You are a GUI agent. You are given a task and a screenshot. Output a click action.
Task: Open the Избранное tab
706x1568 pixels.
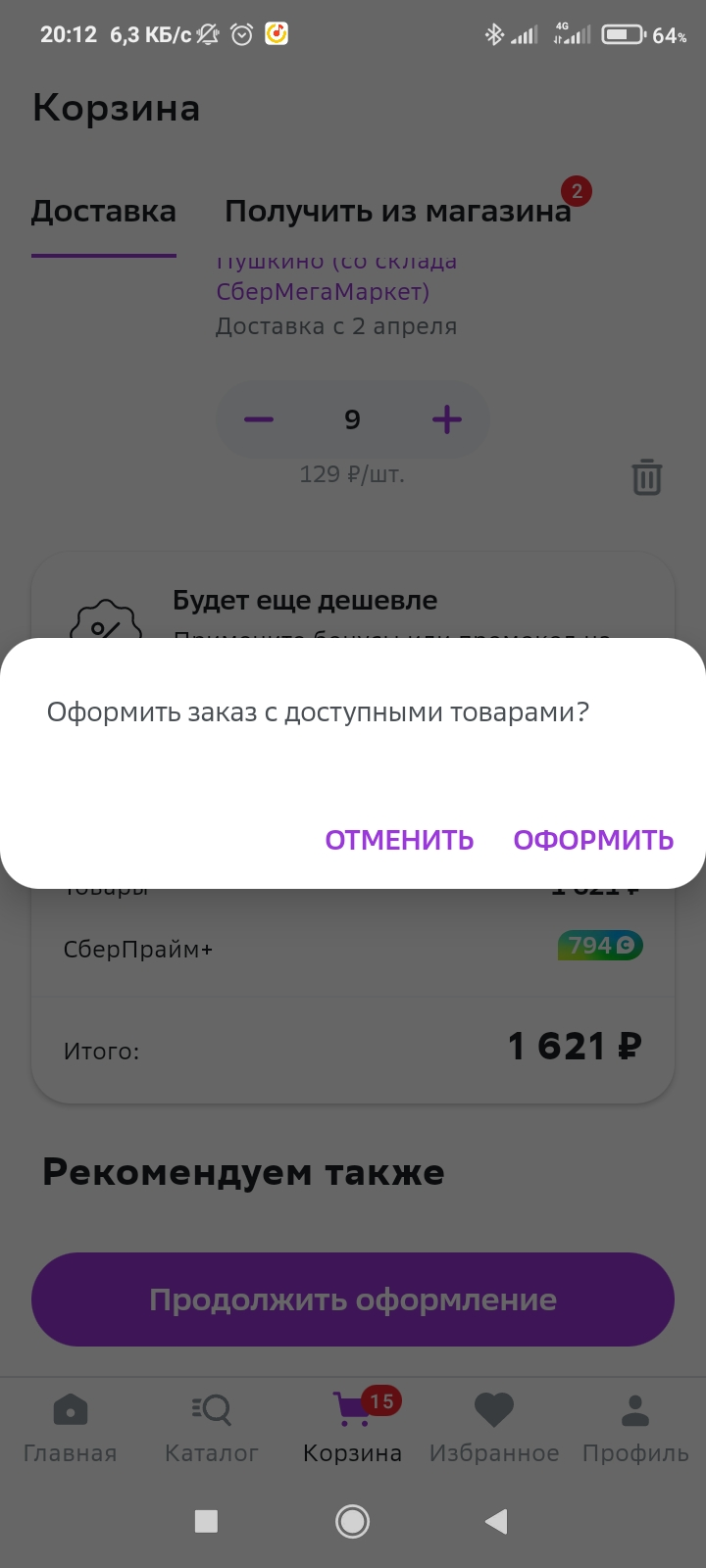pyautogui.click(x=494, y=1428)
